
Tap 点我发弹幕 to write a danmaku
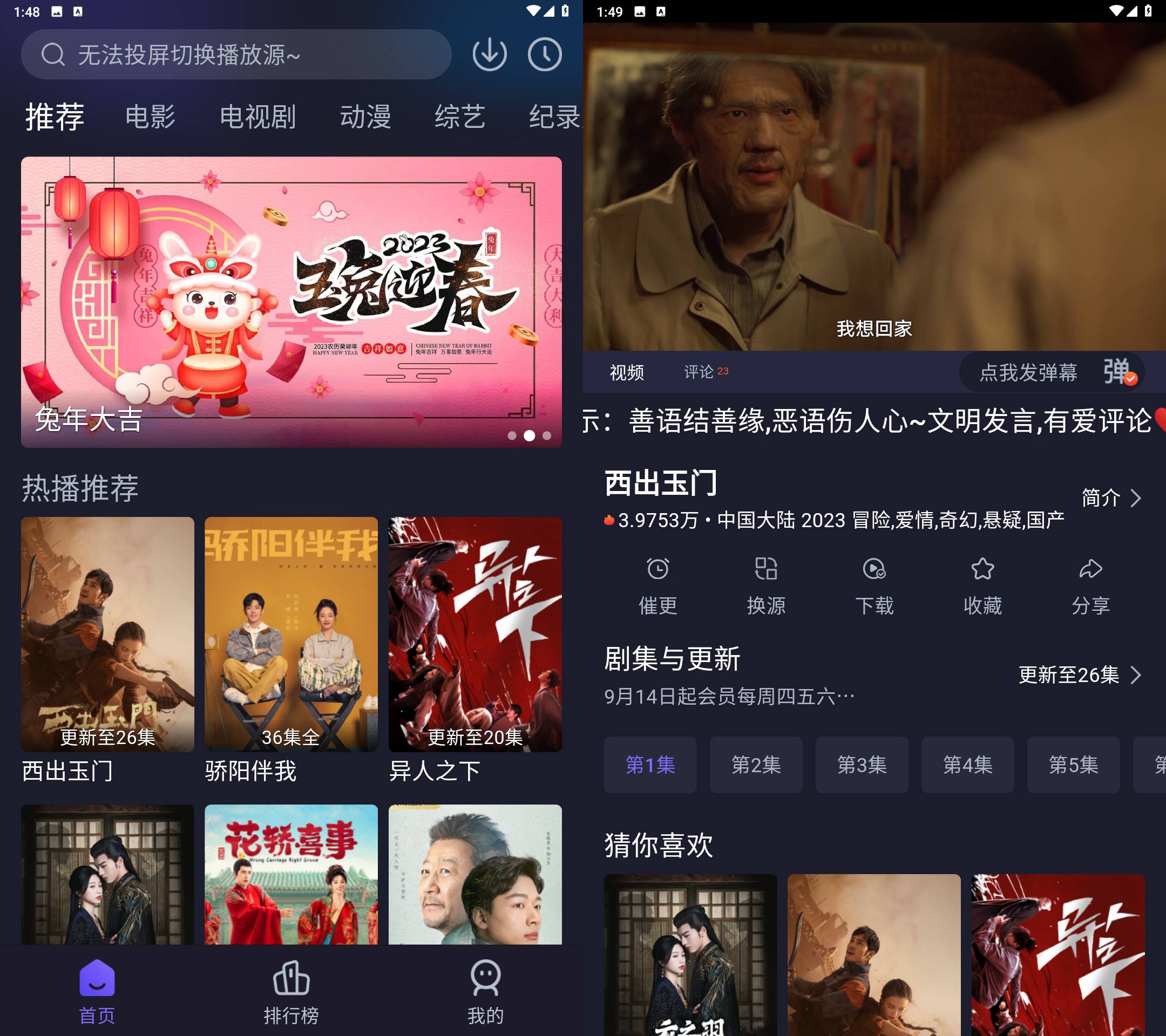[1028, 372]
